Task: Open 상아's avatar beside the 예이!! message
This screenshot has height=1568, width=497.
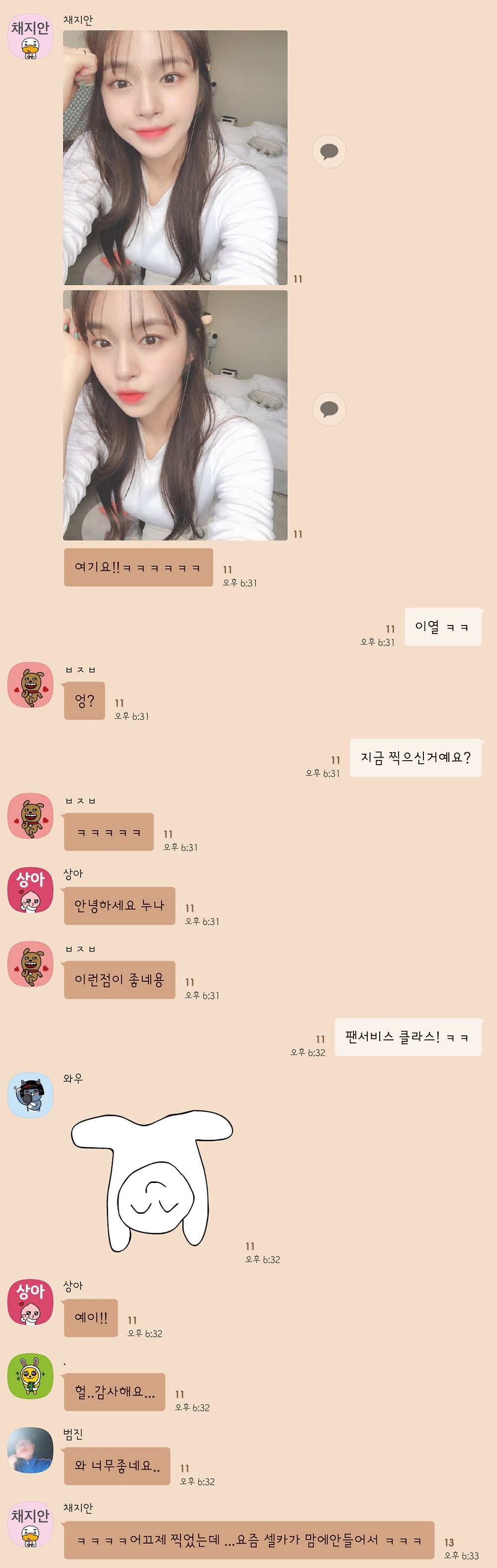Action: coord(30,1302)
